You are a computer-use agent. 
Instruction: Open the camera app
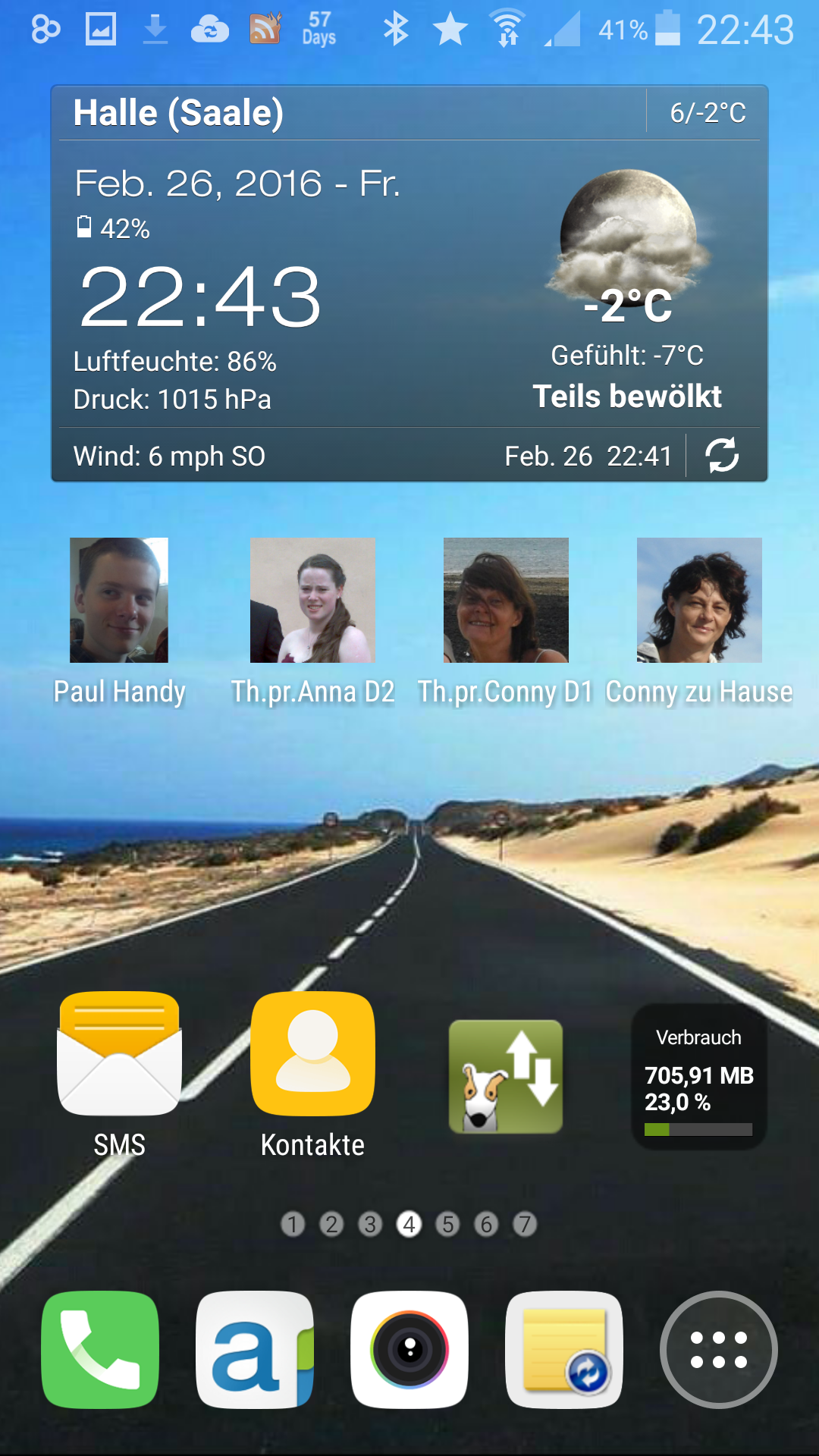point(409,1350)
